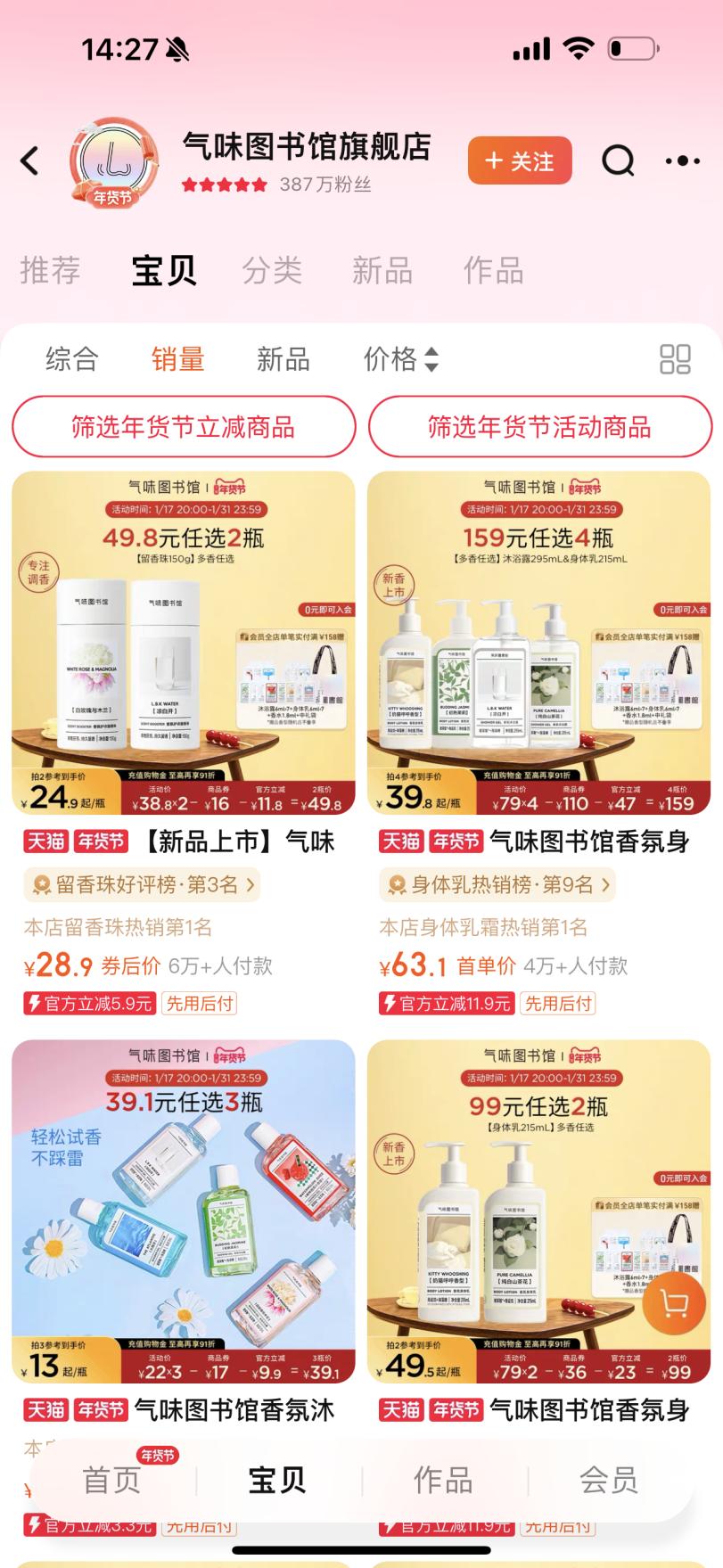The height and width of the screenshot is (1568, 723).
Task: Filter 年货节活动商品
Action: (x=539, y=427)
